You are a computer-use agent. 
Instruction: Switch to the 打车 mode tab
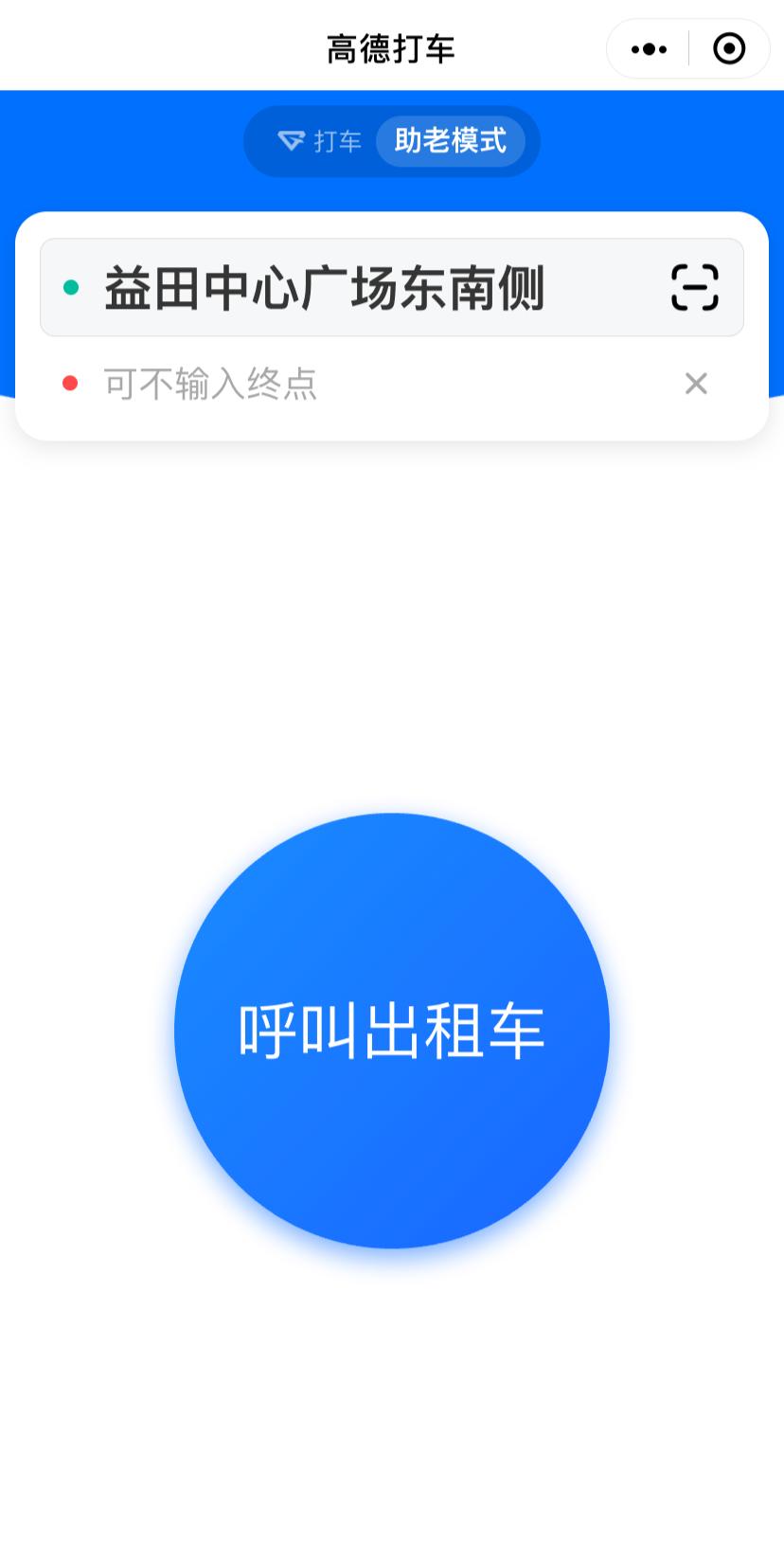(x=319, y=142)
